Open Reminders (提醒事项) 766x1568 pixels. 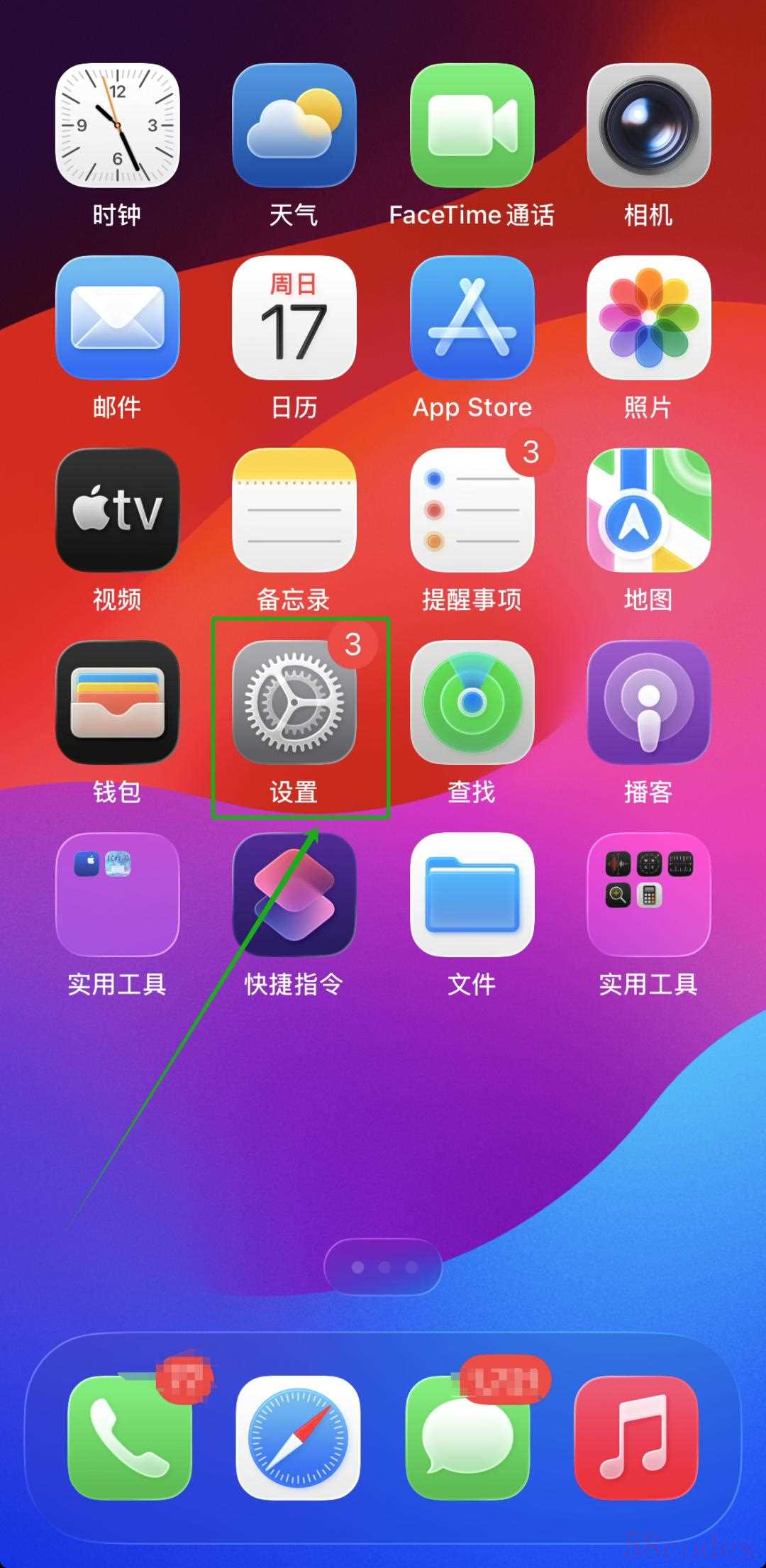tap(472, 509)
